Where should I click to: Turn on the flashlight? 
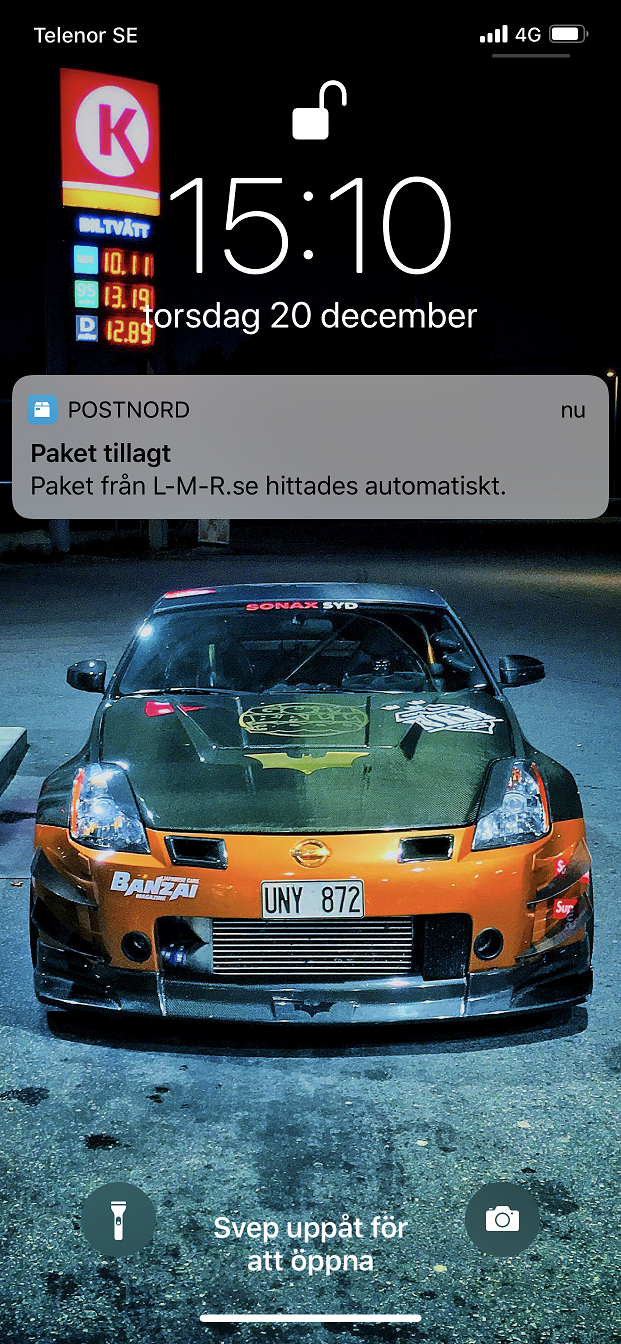coord(118,1220)
